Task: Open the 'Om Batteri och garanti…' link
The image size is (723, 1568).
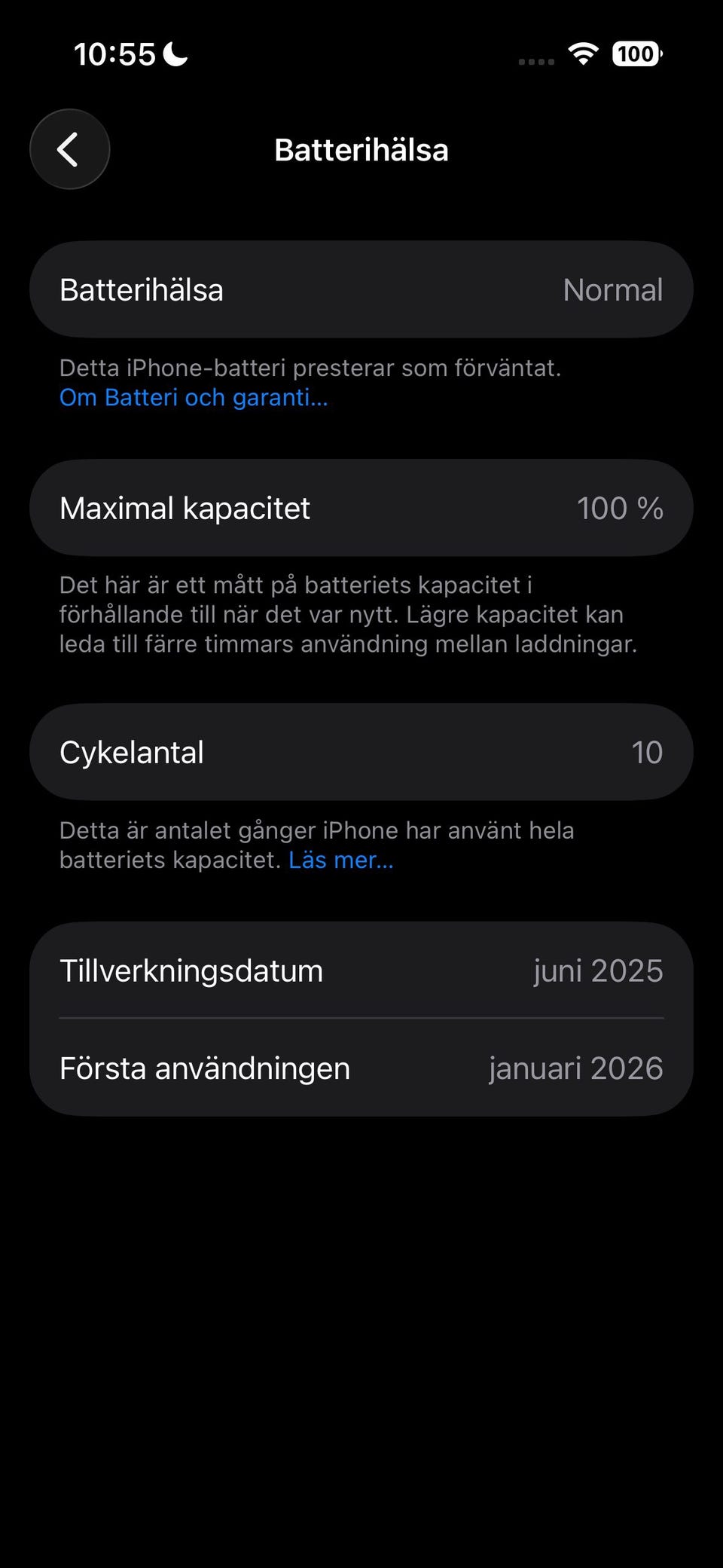Action: [x=194, y=397]
